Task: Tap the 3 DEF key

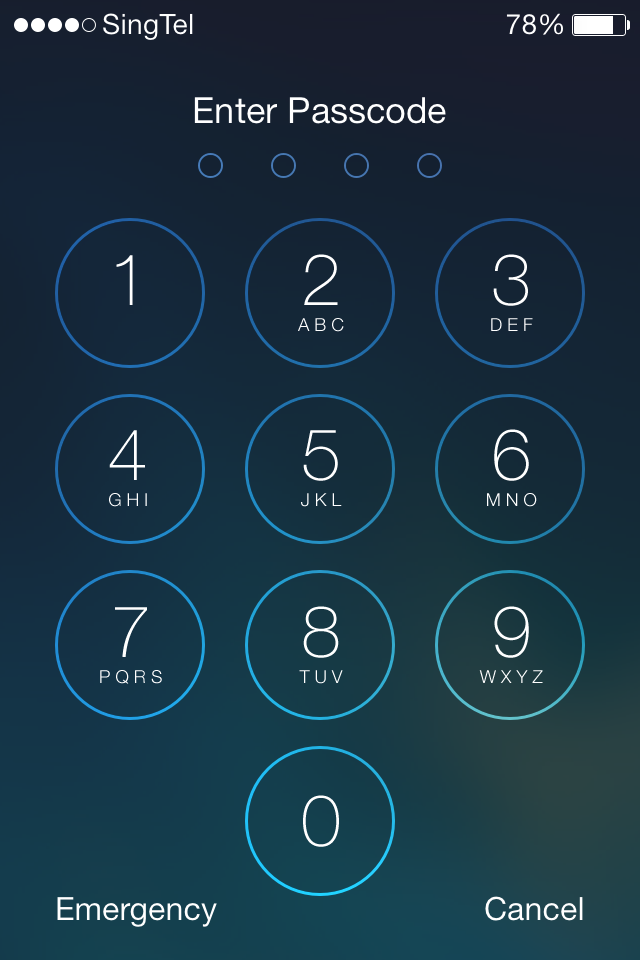Action: [510, 293]
